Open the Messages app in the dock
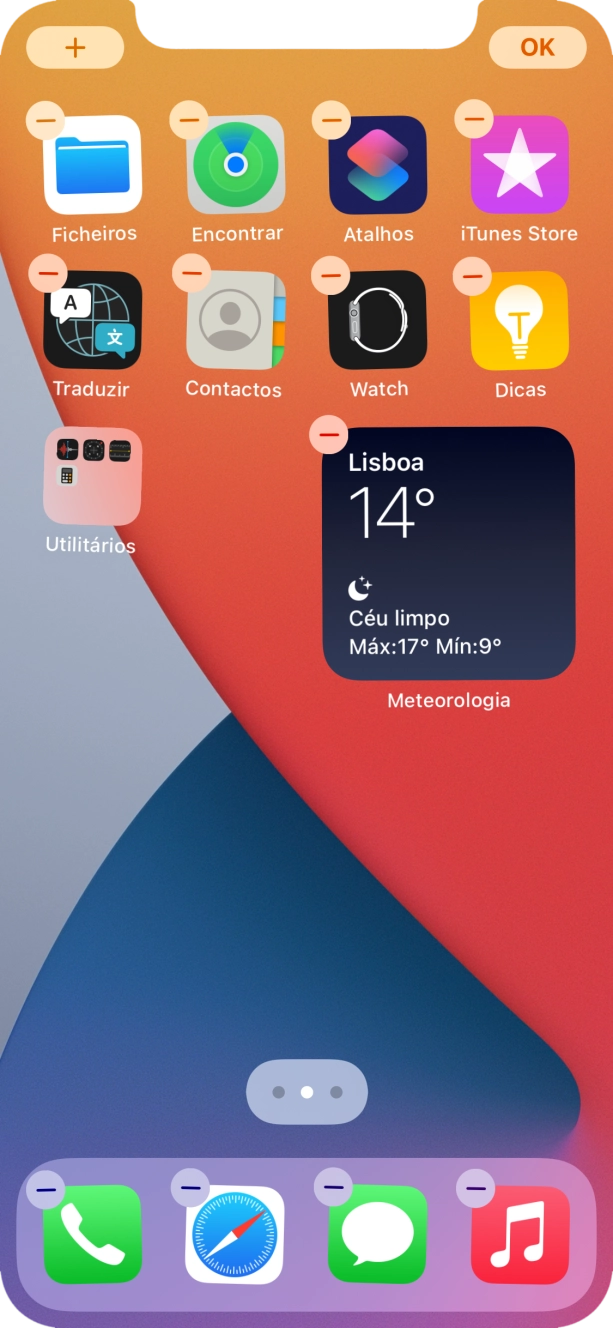 coord(378,1234)
